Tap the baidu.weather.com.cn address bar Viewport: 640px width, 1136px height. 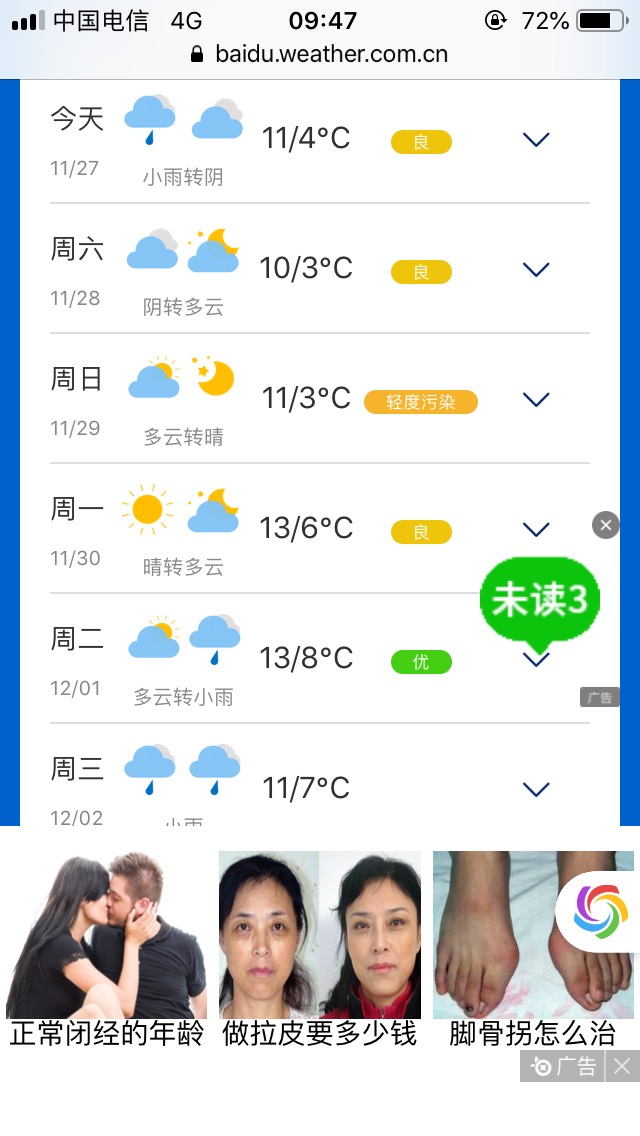(x=320, y=55)
